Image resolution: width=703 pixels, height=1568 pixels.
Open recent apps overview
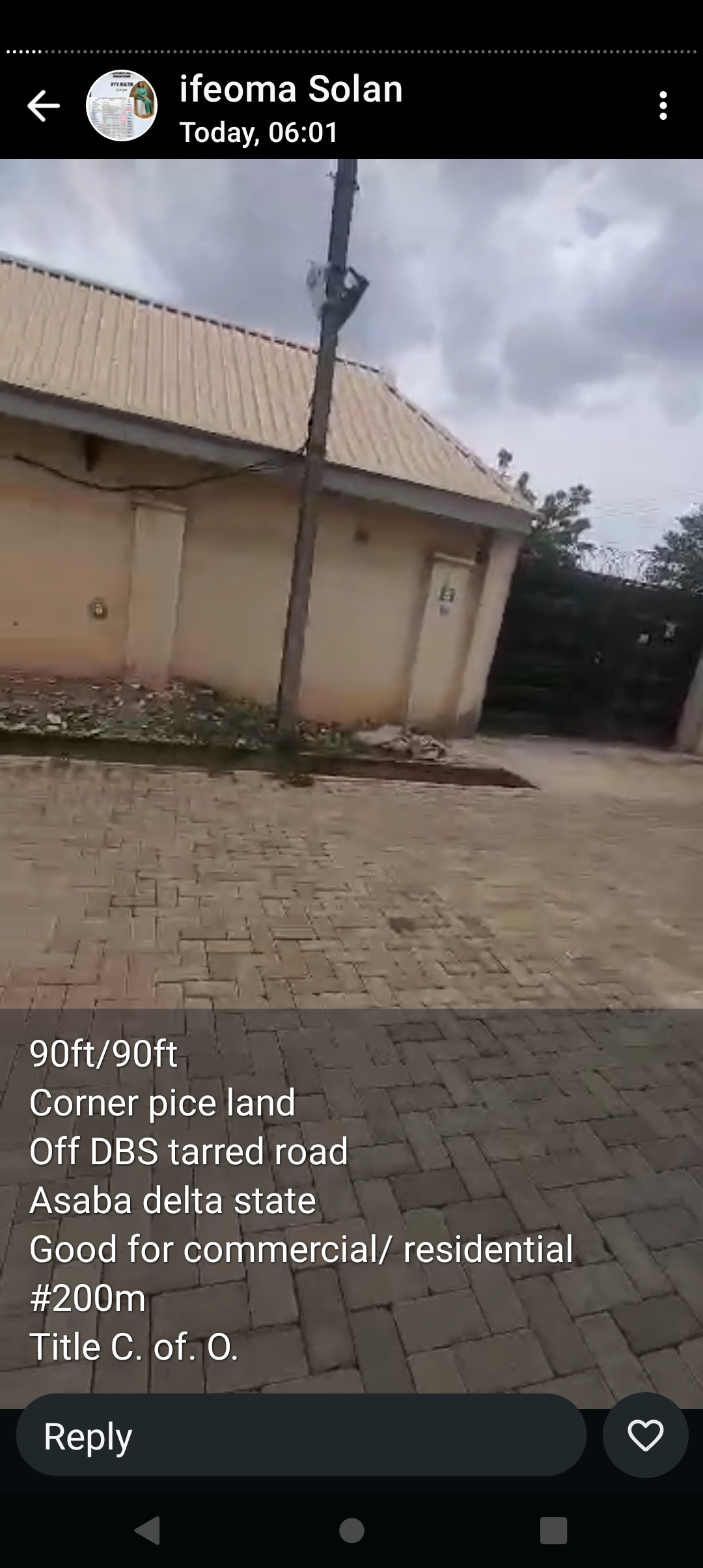(553, 1530)
